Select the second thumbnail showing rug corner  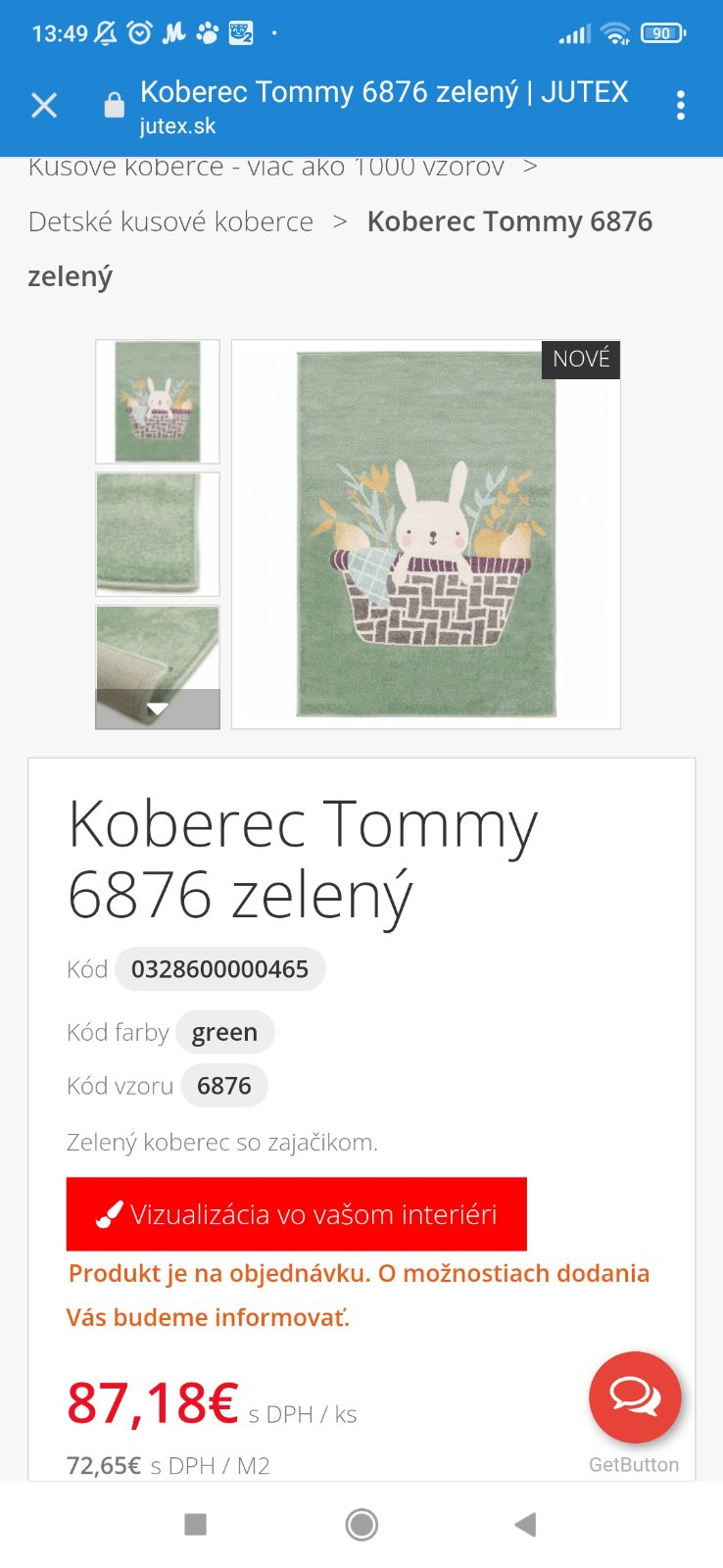158,534
